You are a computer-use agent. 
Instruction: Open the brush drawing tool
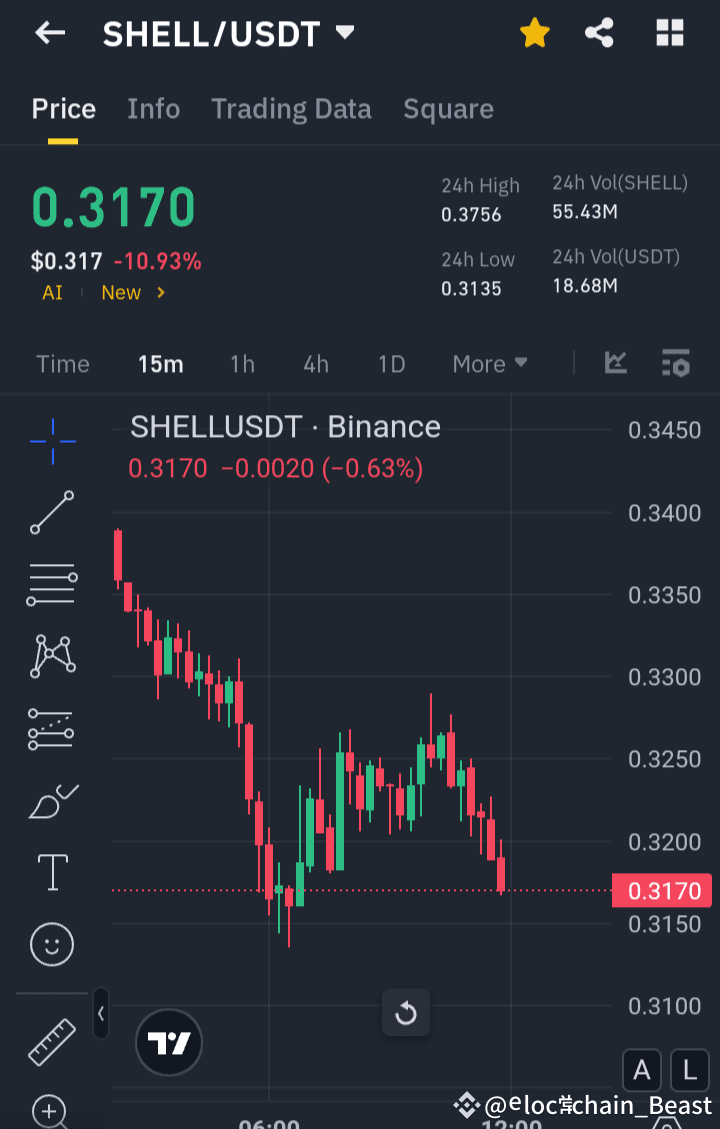50,800
